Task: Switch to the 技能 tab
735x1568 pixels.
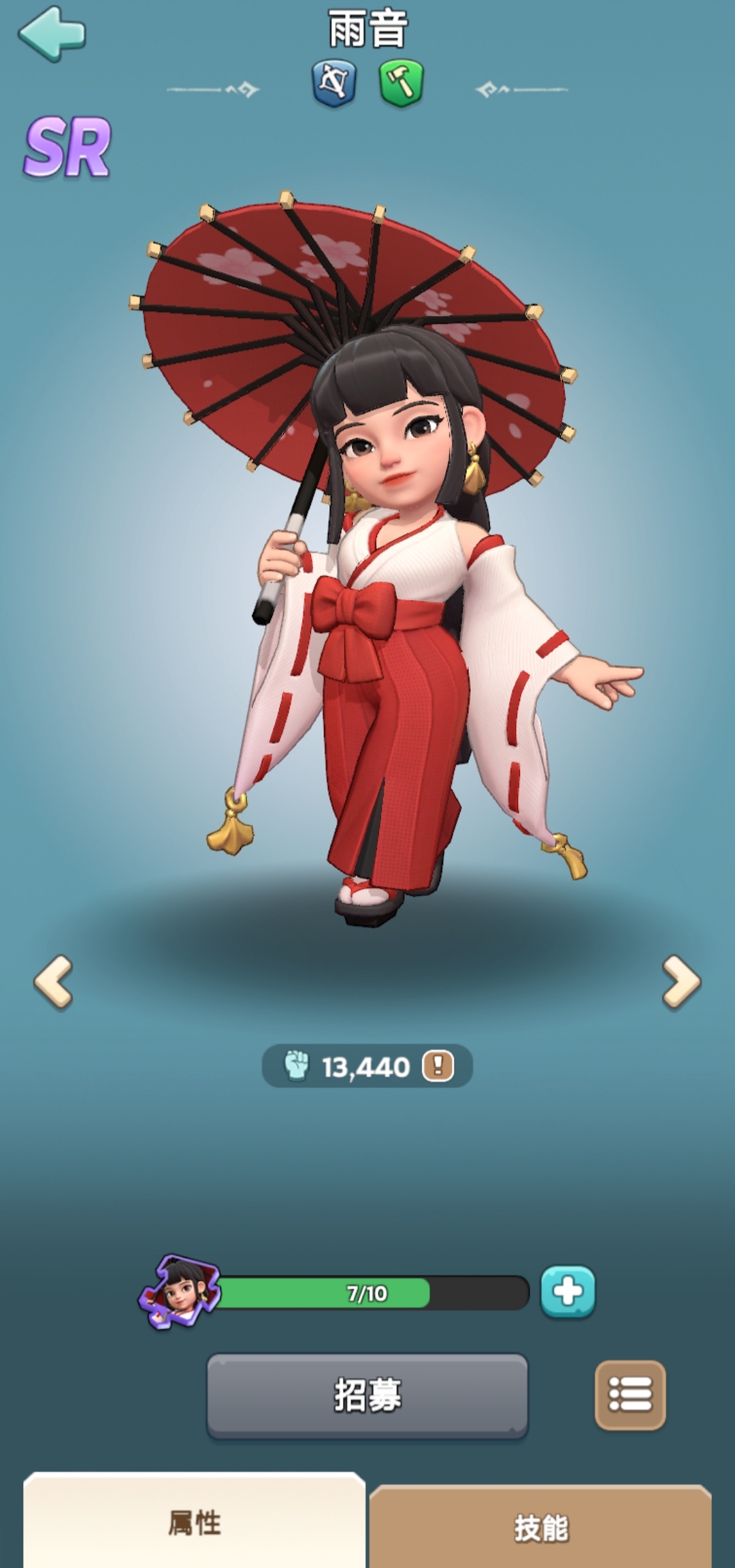Action: [540, 1527]
